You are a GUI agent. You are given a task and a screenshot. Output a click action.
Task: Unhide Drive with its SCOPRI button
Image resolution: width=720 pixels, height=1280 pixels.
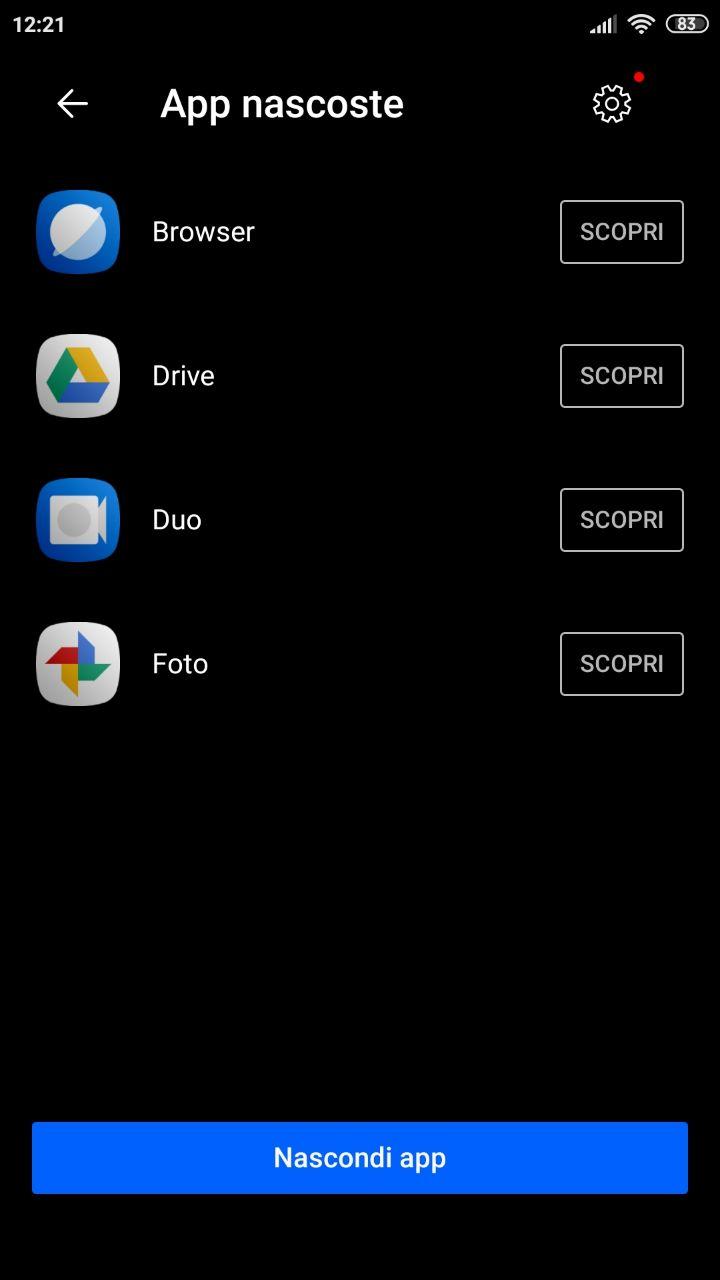click(622, 376)
